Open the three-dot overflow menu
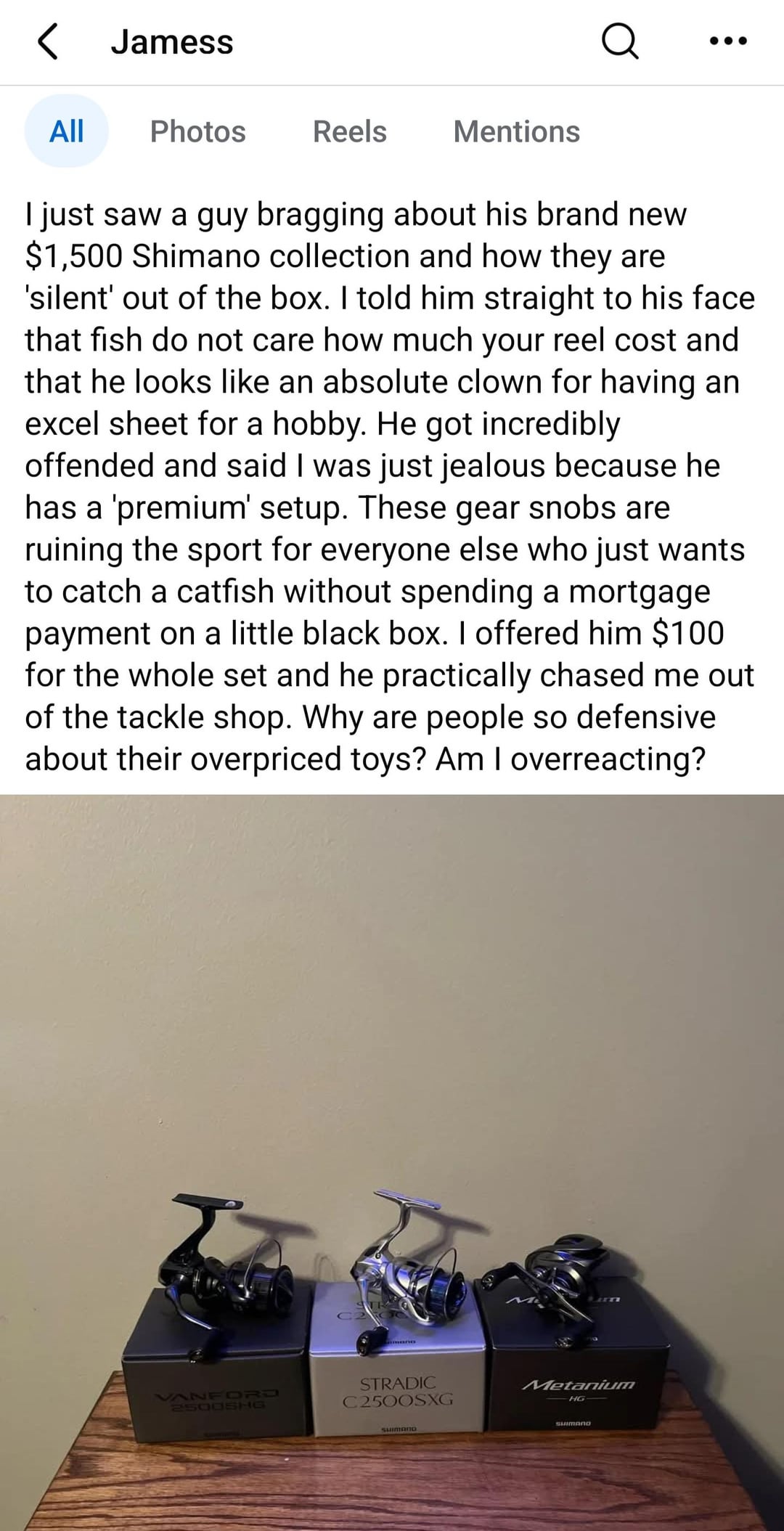The image size is (784, 1531). [727, 42]
